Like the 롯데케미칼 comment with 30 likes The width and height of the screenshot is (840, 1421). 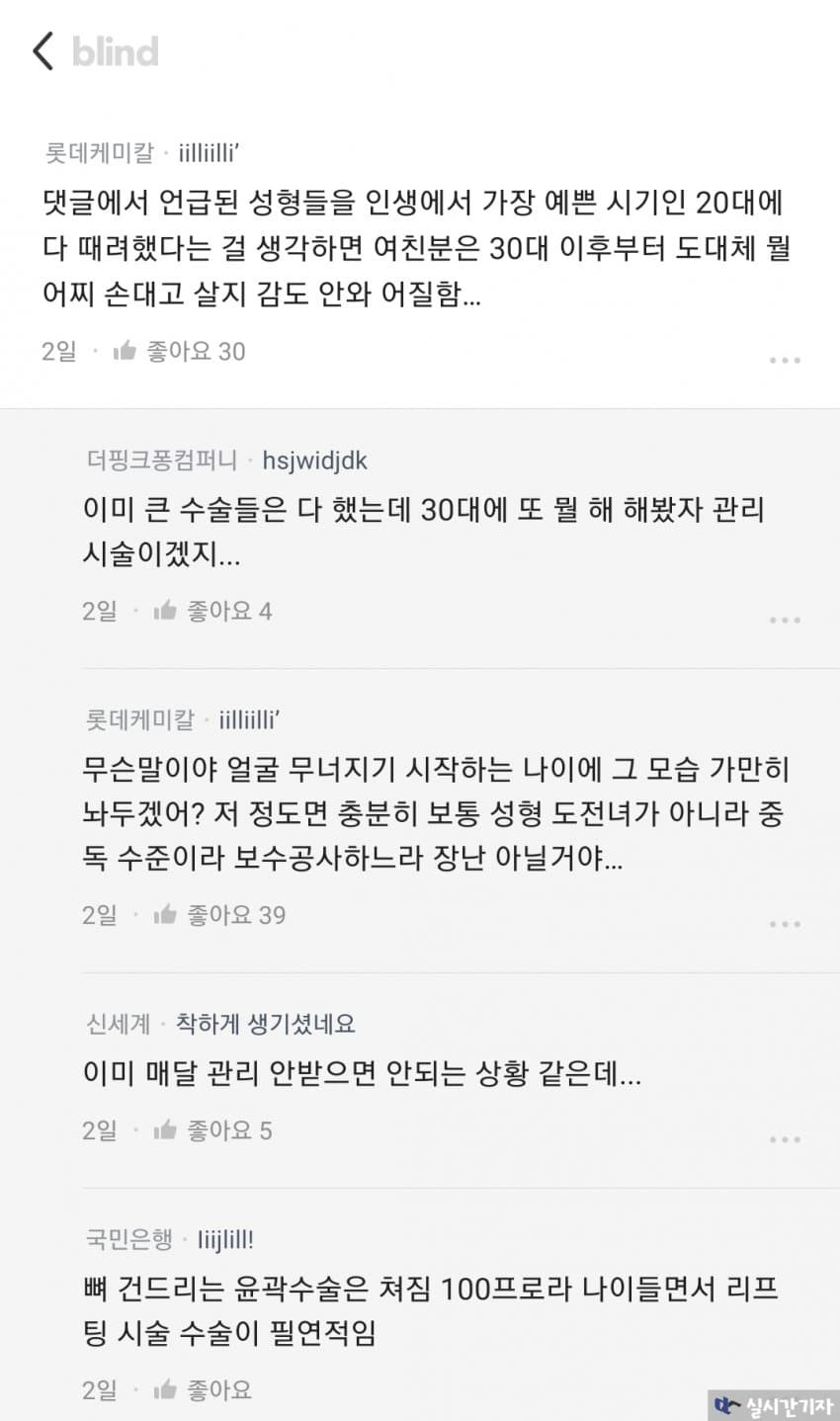(179, 351)
